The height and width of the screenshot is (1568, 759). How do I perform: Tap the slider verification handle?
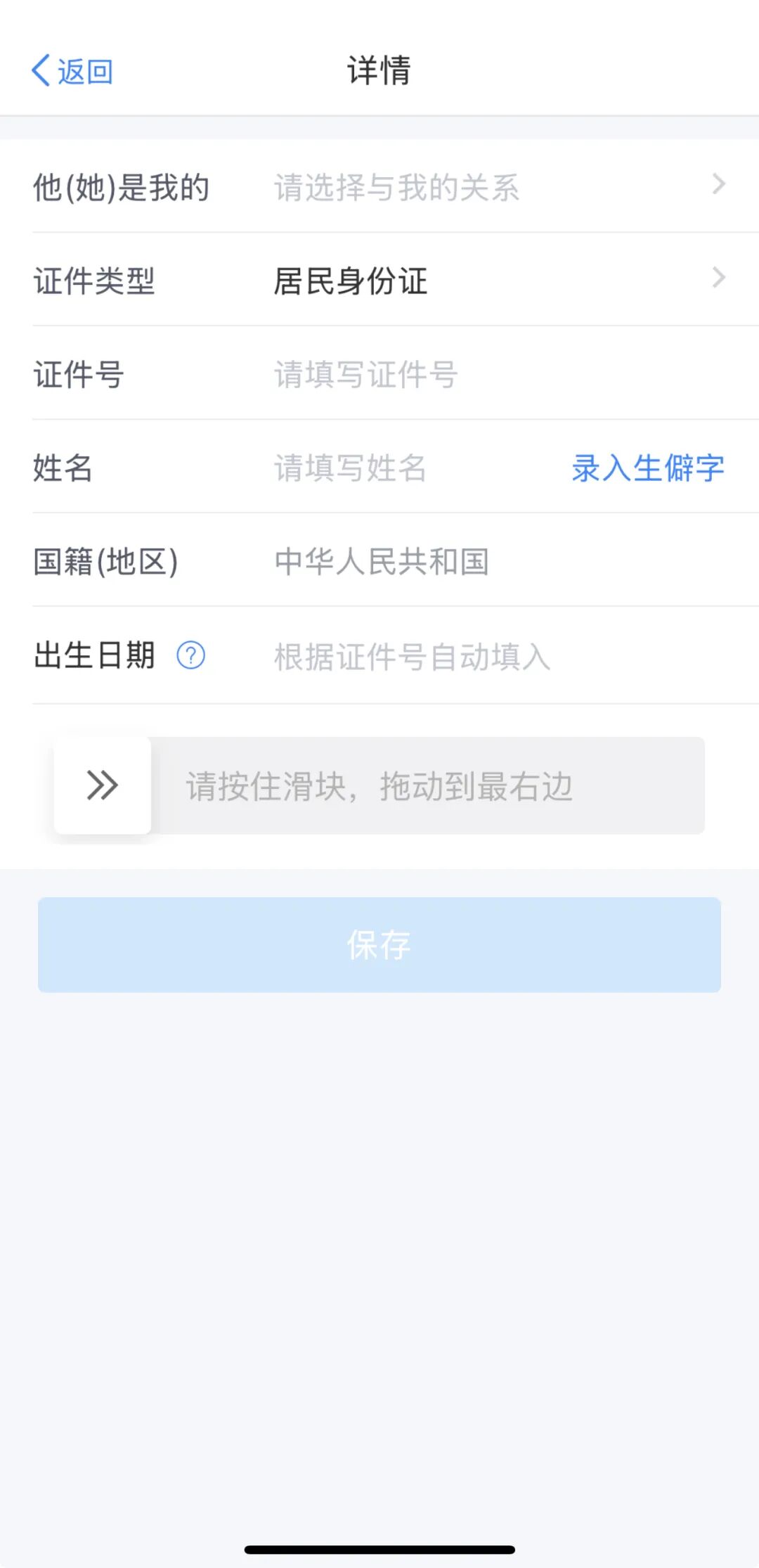[x=103, y=785]
